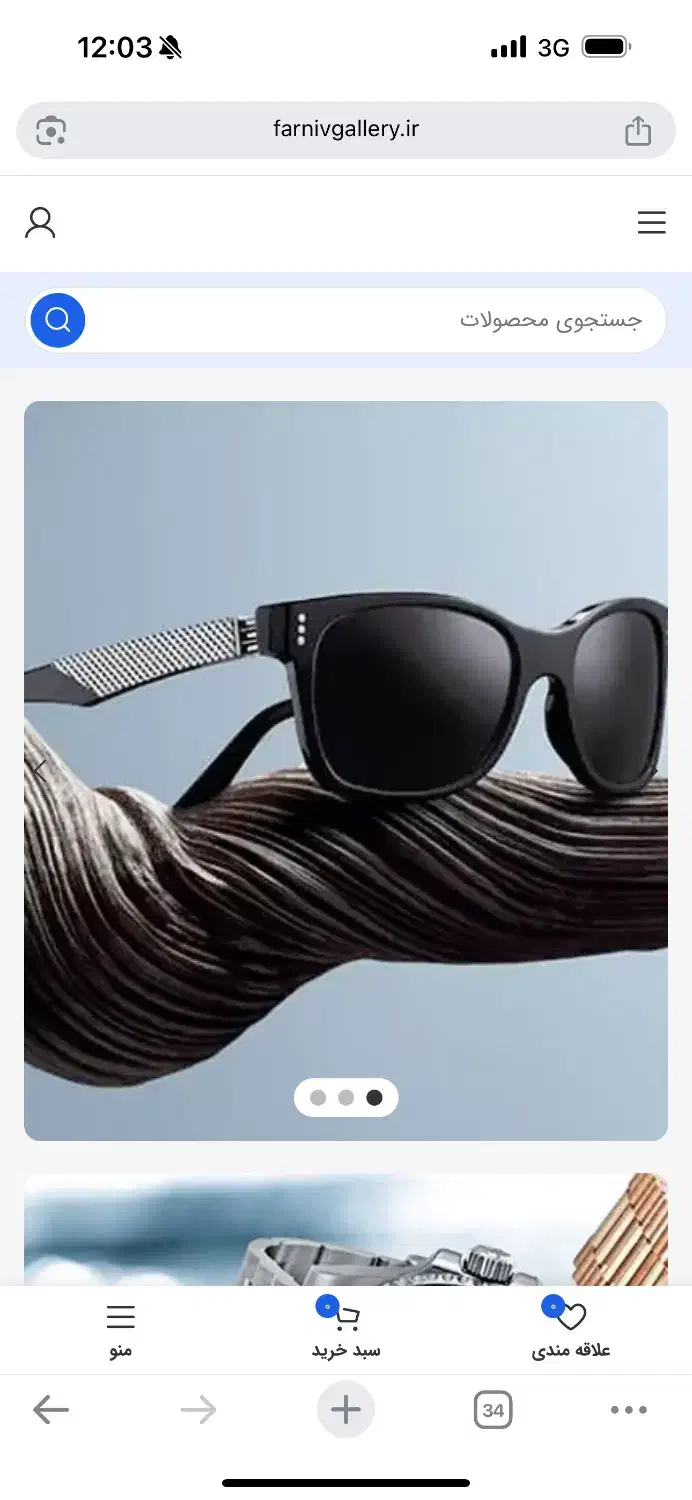692x1500 pixels.
Task: Open the سبد خرید shopping cart
Action: click(346, 1331)
